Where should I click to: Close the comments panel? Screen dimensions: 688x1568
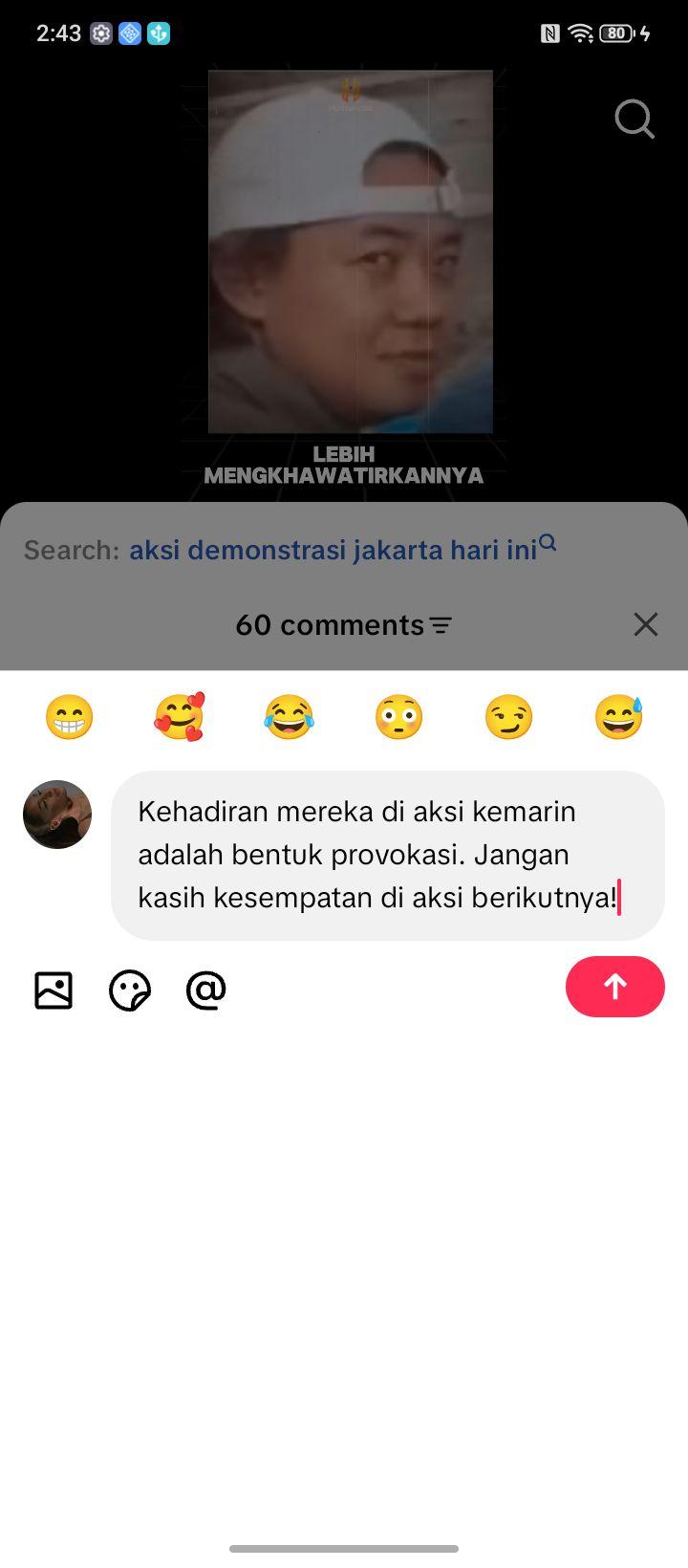coord(646,624)
